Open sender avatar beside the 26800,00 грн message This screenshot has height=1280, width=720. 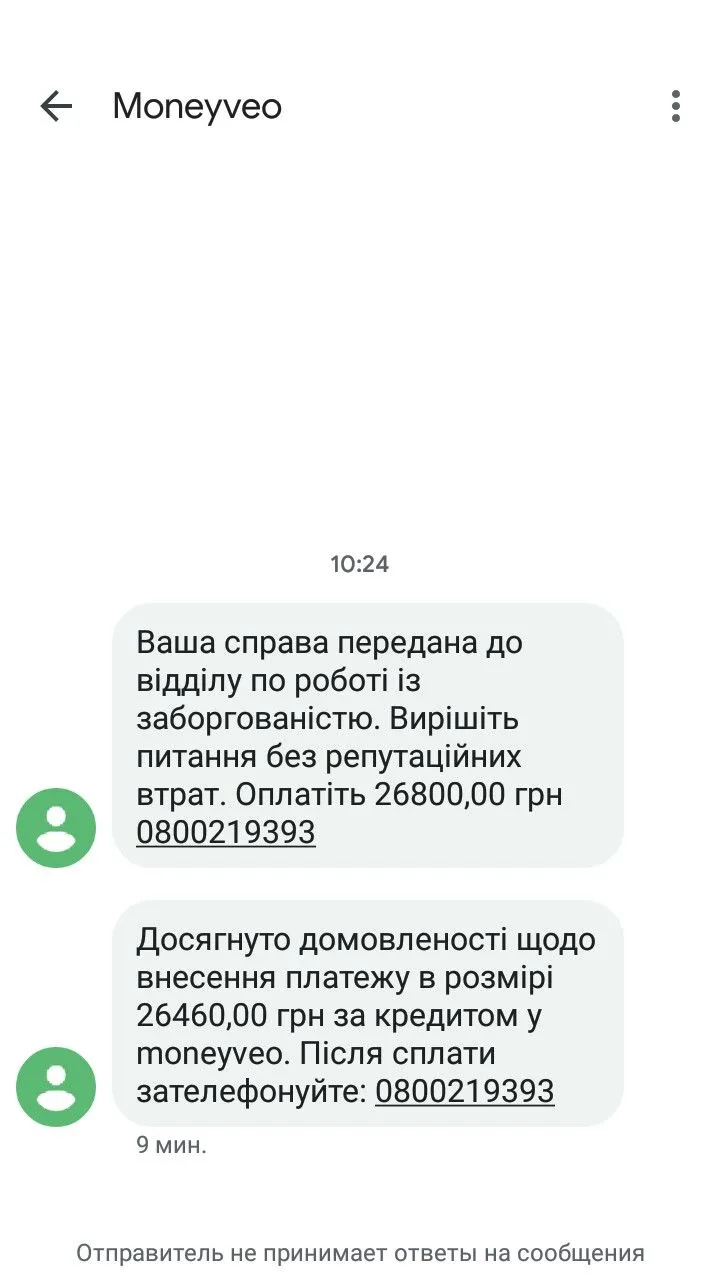click(56, 827)
